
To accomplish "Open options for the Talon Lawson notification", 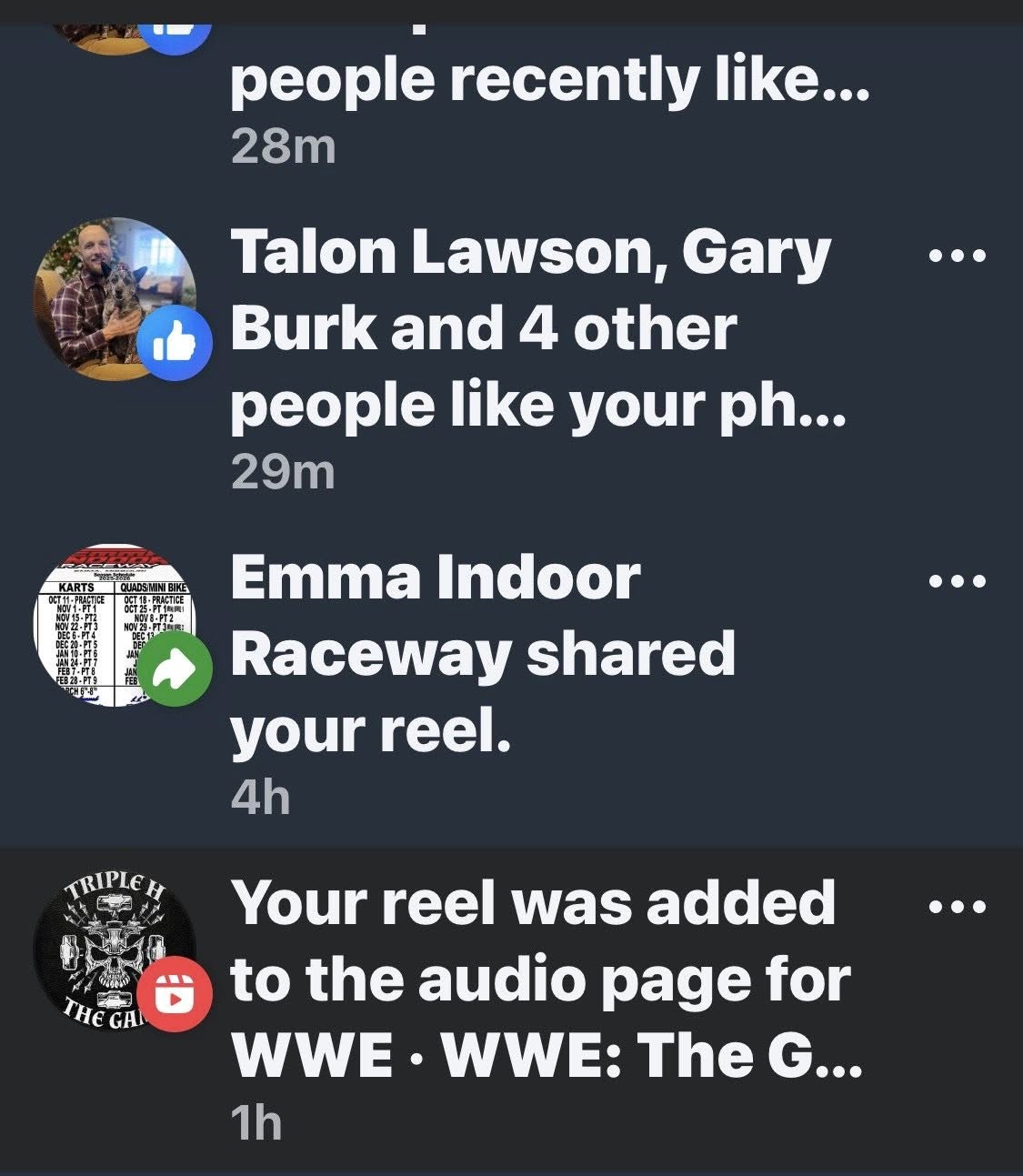I will 956,256.
